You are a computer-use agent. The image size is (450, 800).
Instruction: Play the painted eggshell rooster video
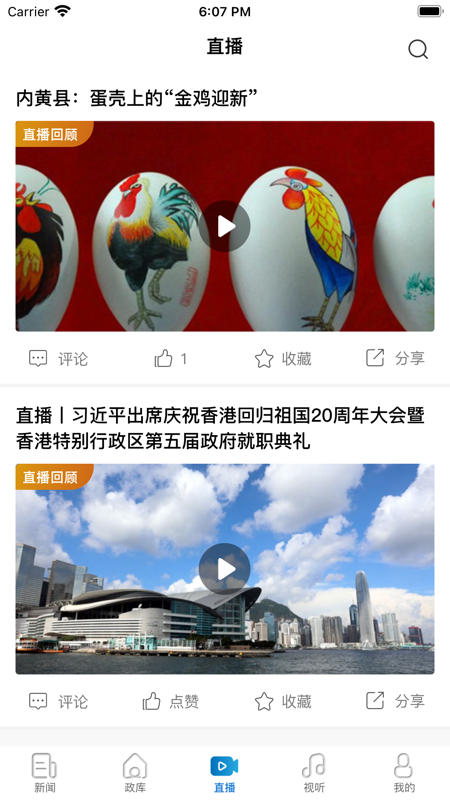click(x=224, y=226)
